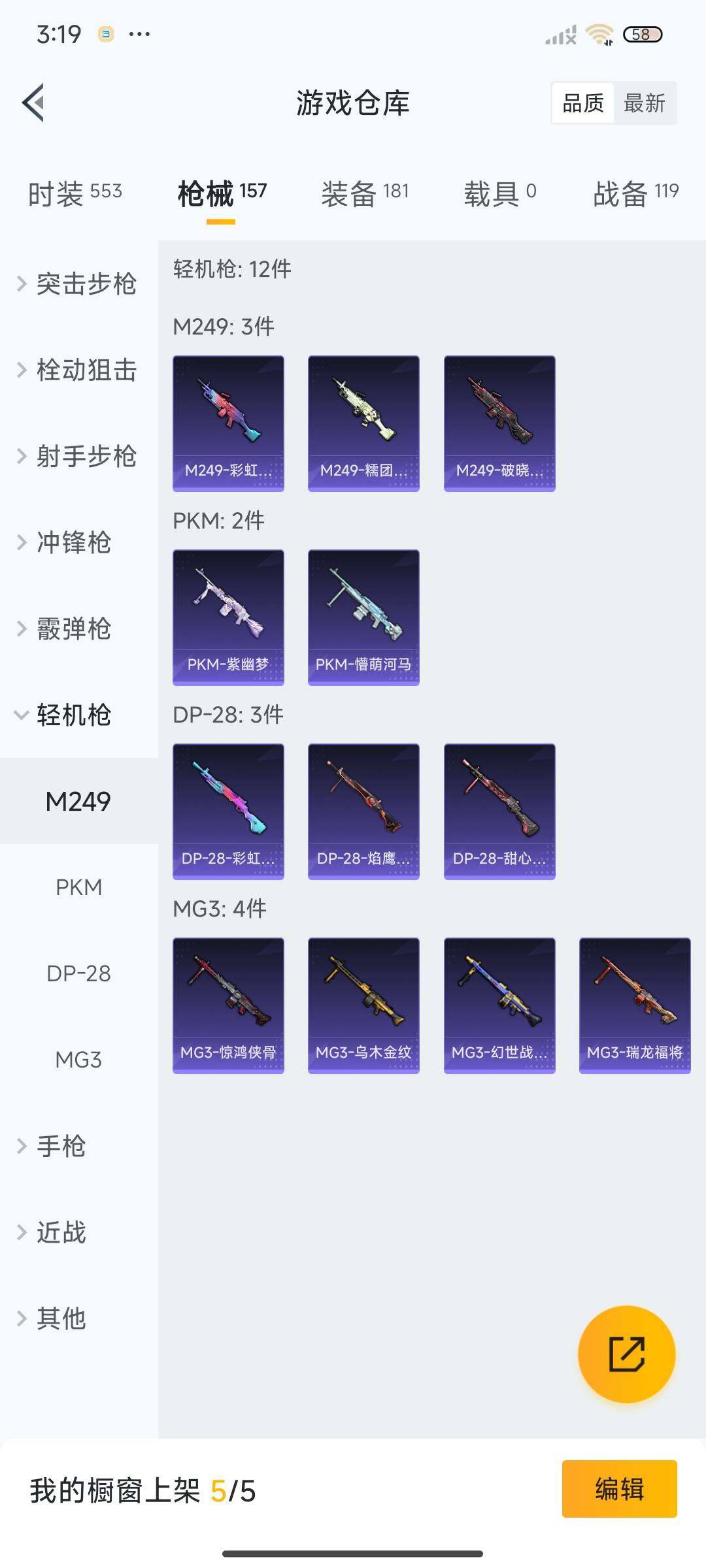The height and width of the screenshot is (1568, 706).
Task: Open the MG3-乌木金纹 skin item
Action: tap(363, 1005)
